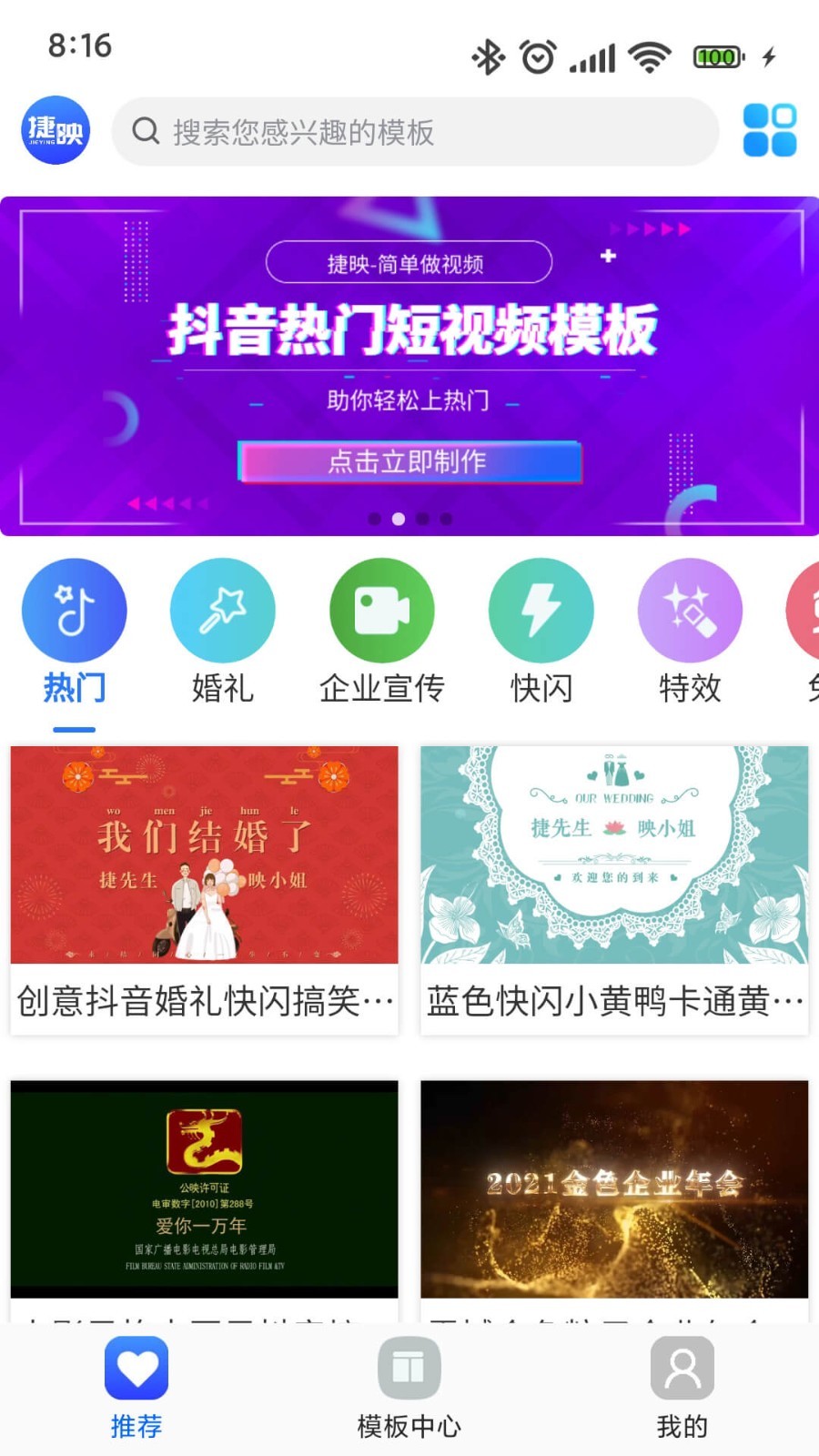Open 我的 profile section
Screen dimensions: 819x1456
click(x=681, y=1383)
